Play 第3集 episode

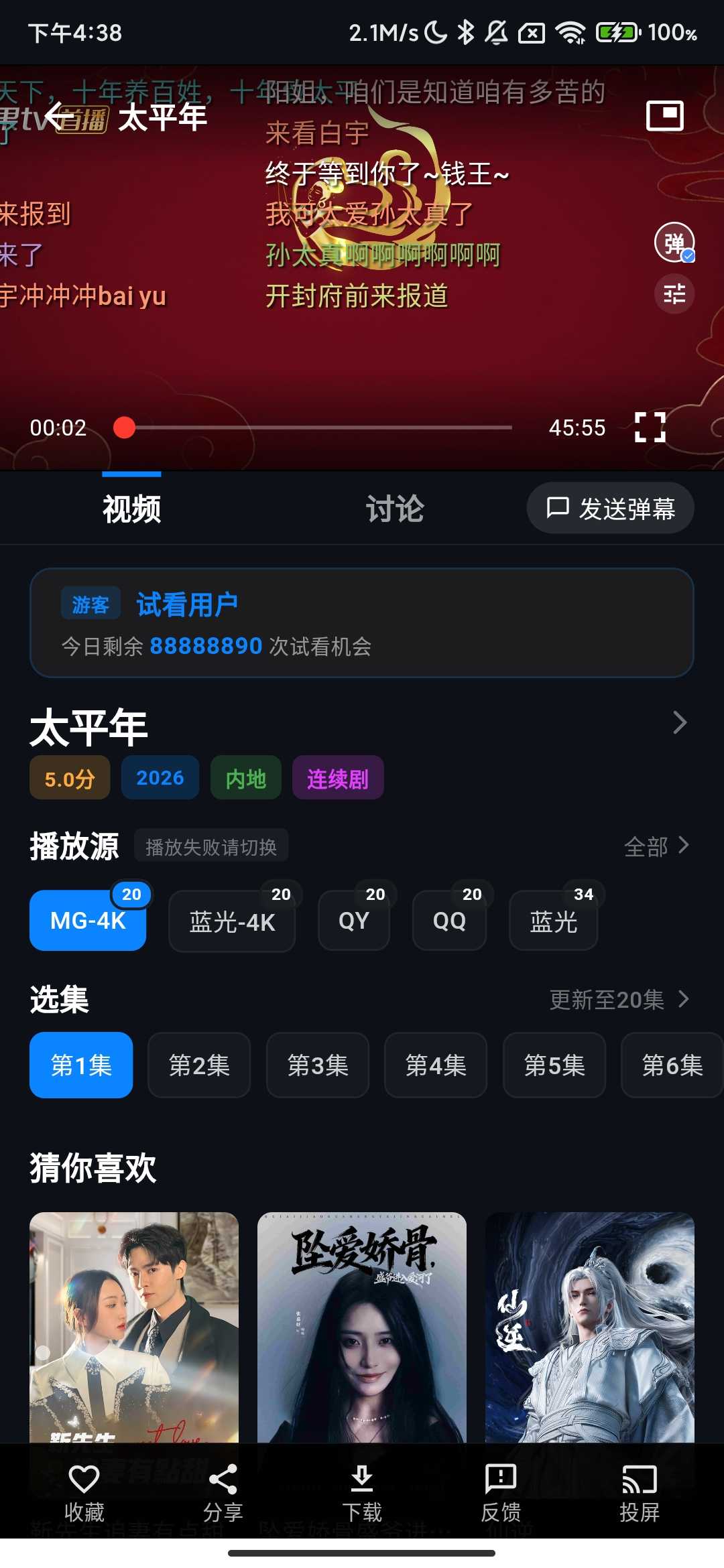(317, 1065)
